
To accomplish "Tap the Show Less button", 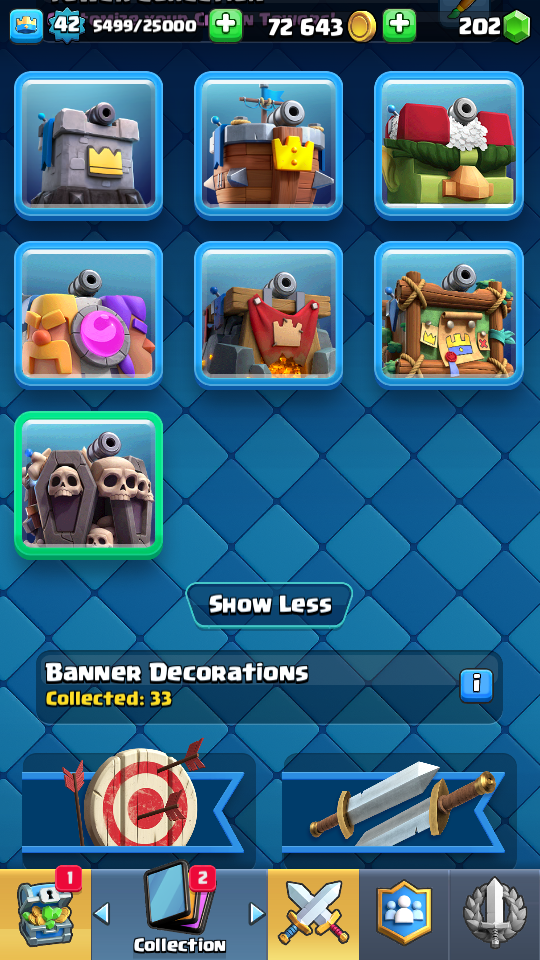I will click(269, 605).
